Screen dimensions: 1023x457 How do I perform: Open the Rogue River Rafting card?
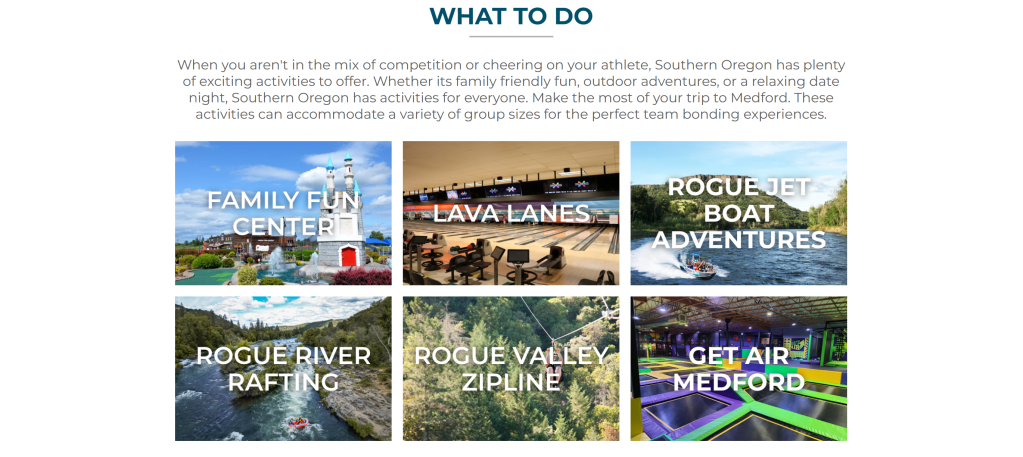[283, 368]
